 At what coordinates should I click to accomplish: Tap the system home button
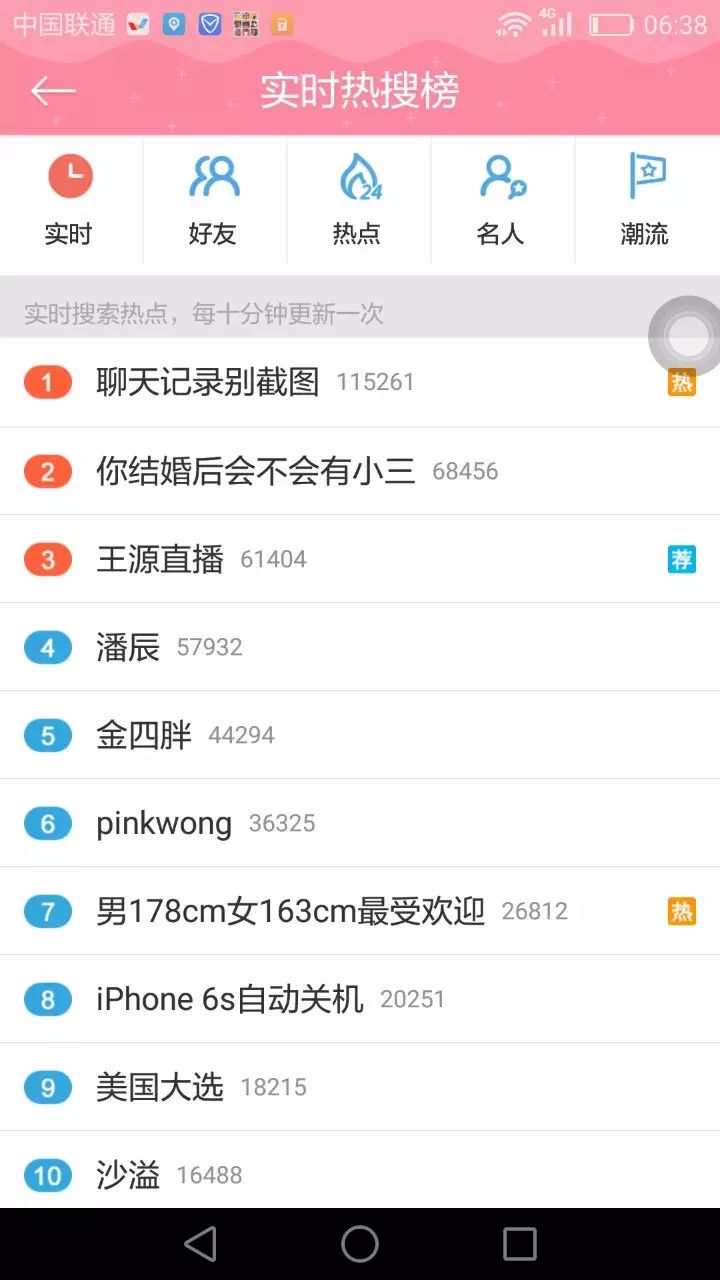click(360, 1244)
